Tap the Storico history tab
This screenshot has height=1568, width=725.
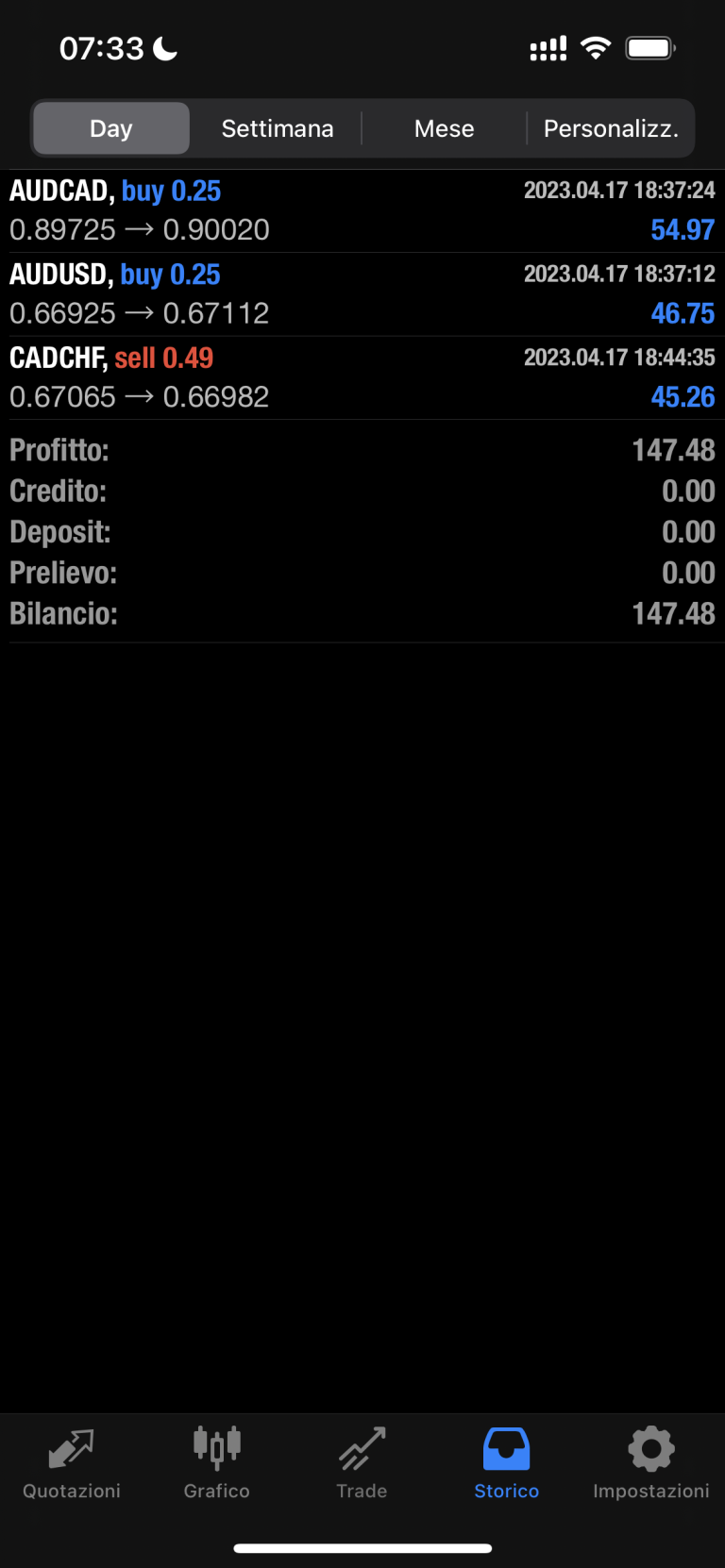tap(506, 1462)
